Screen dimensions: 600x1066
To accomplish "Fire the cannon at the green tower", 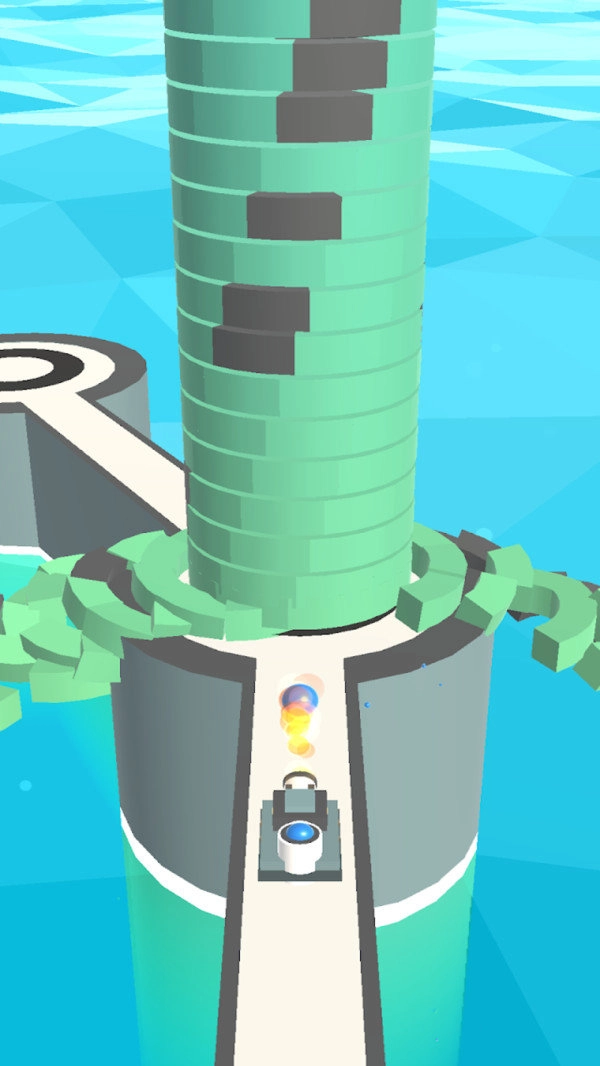I will 299,836.
